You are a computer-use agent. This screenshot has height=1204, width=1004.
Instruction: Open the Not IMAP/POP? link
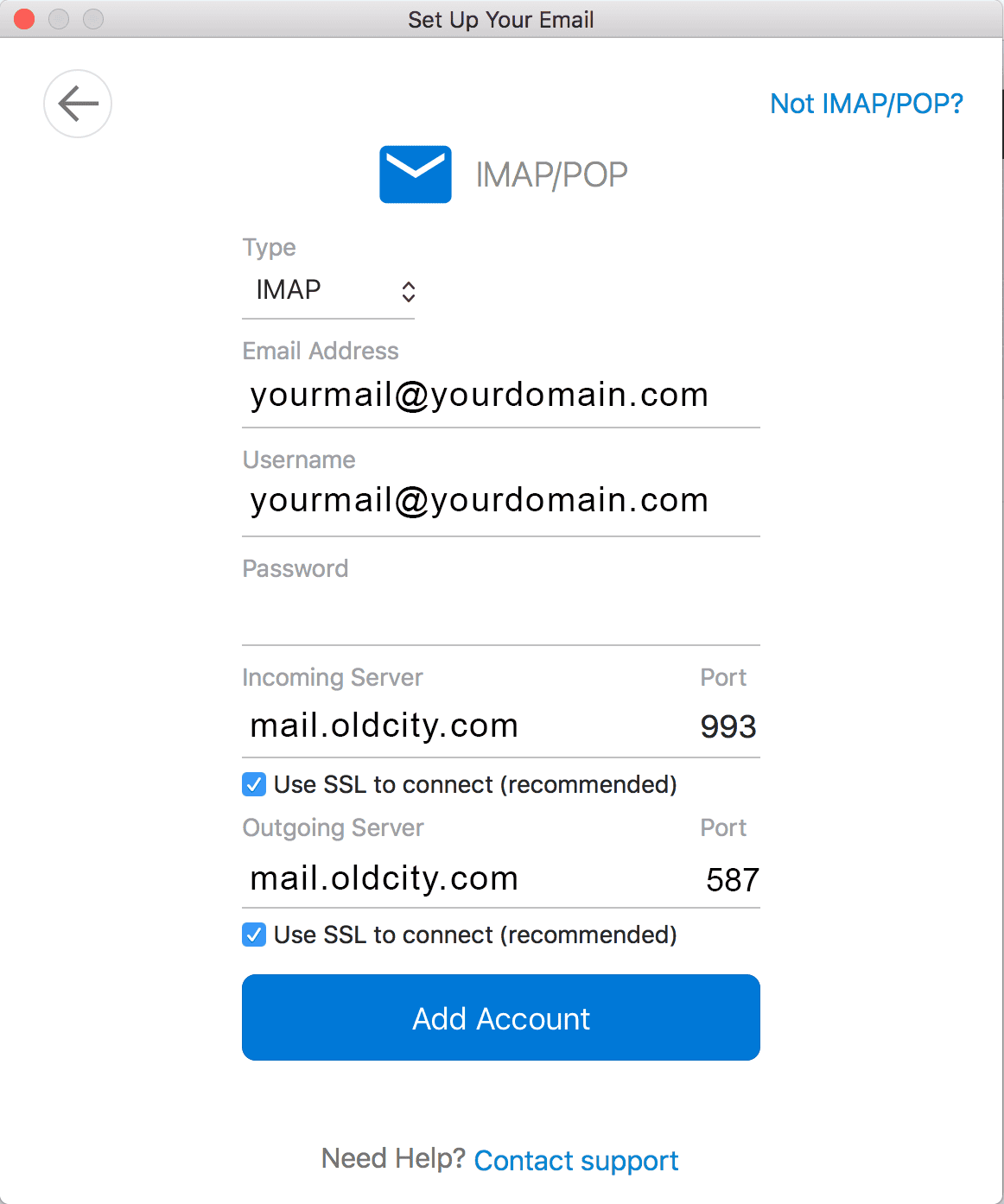(866, 104)
